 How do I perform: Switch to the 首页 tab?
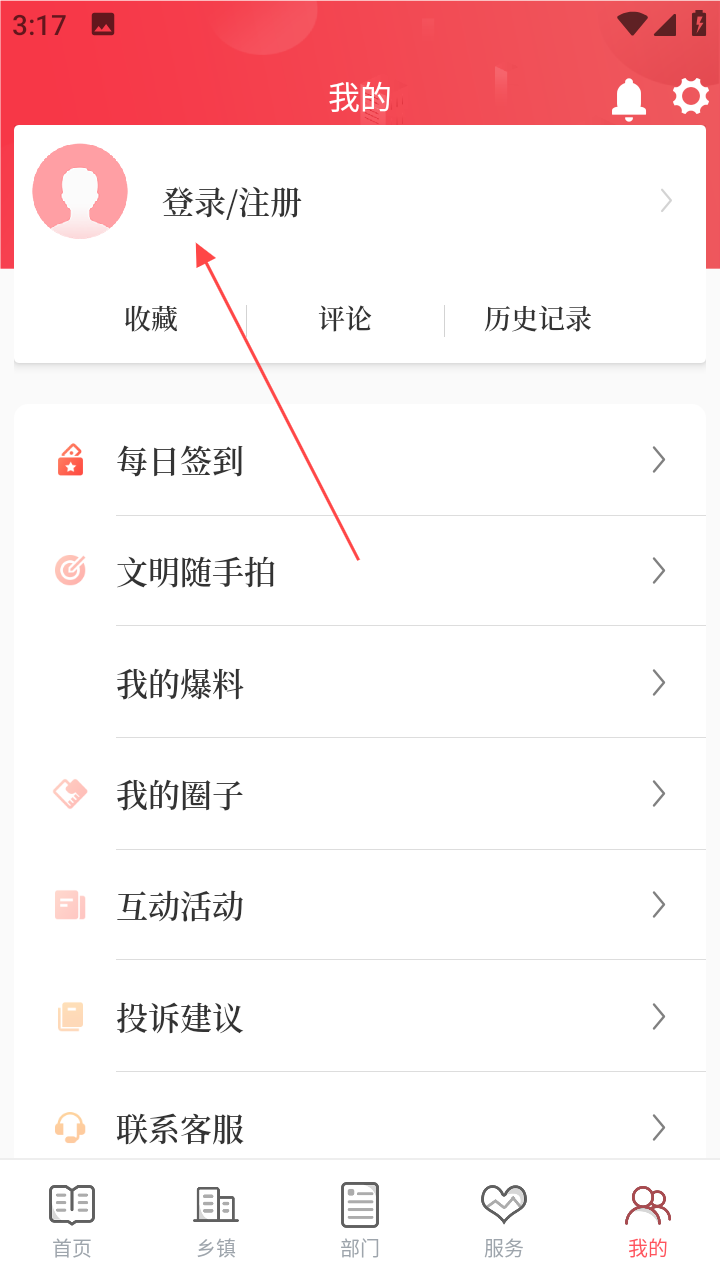point(72,1220)
